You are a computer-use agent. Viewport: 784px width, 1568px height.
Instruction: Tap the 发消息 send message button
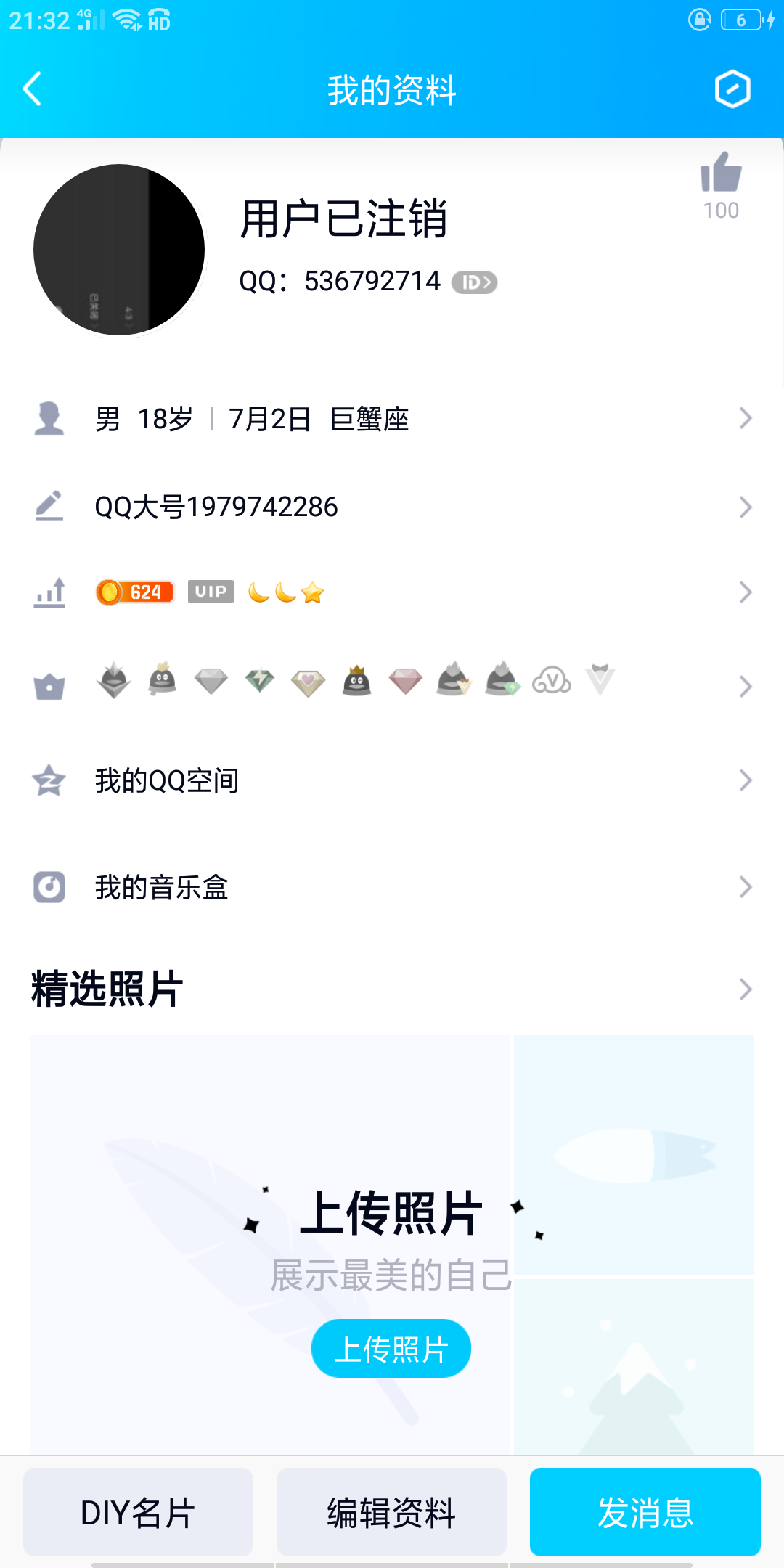[x=645, y=1512]
